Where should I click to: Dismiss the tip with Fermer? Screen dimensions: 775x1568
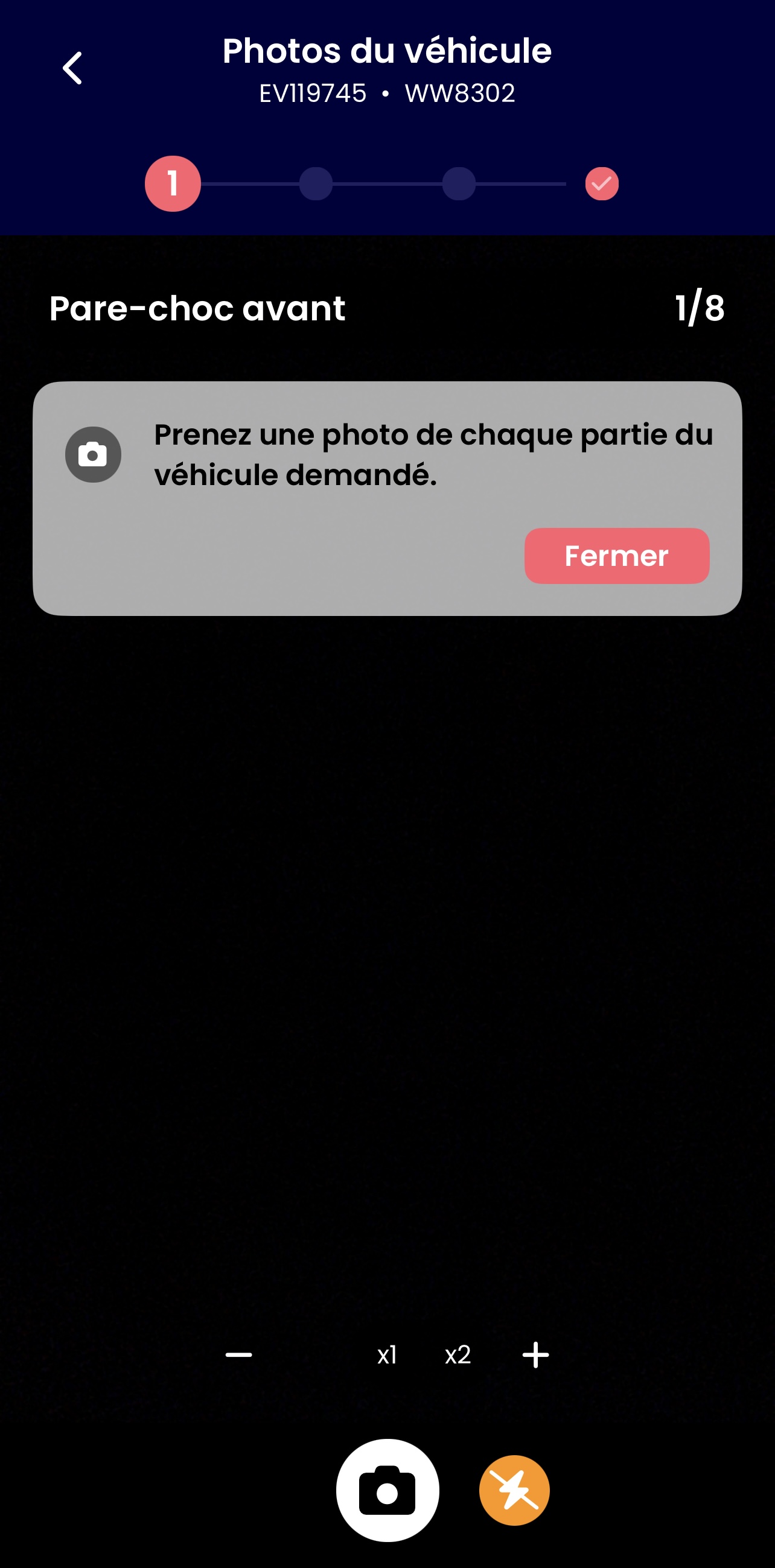pos(616,556)
